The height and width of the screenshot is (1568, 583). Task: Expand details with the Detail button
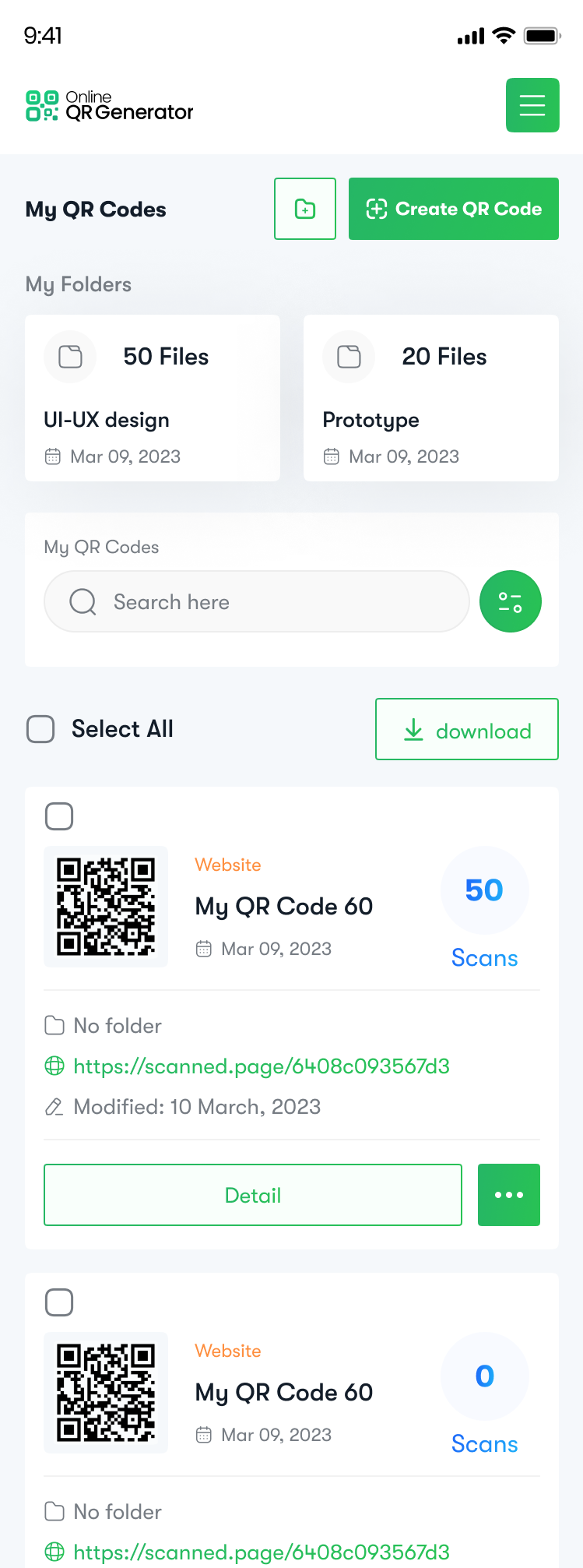click(x=252, y=1194)
